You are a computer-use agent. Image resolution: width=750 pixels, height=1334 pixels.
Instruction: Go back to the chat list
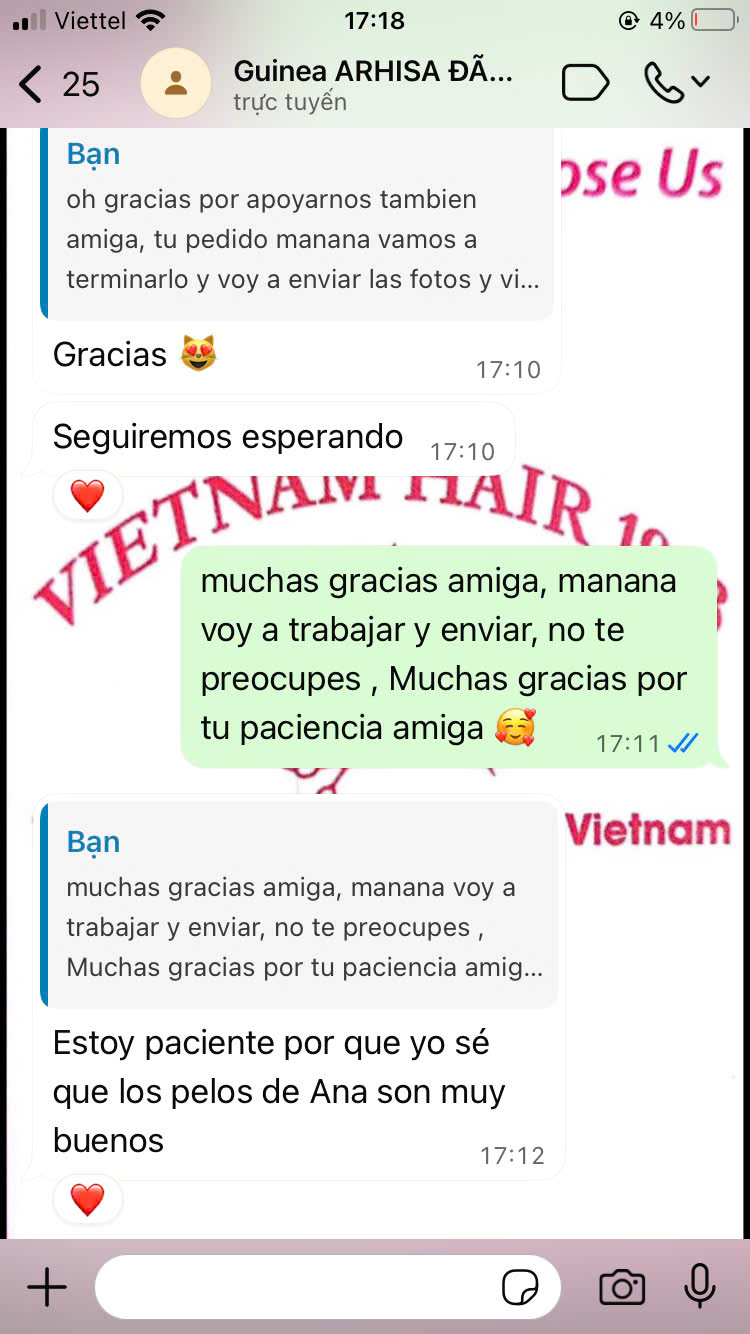tap(58, 84)
